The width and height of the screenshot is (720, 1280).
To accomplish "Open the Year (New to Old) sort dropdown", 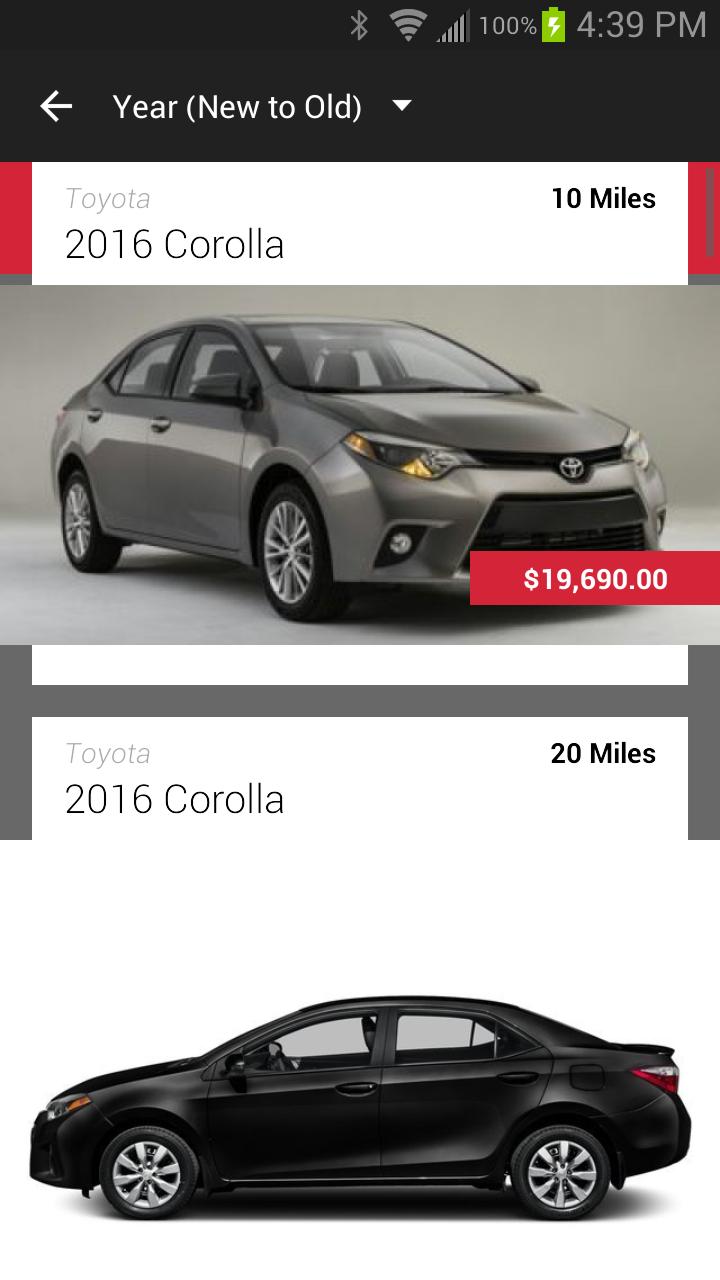I will pos(237,105).
